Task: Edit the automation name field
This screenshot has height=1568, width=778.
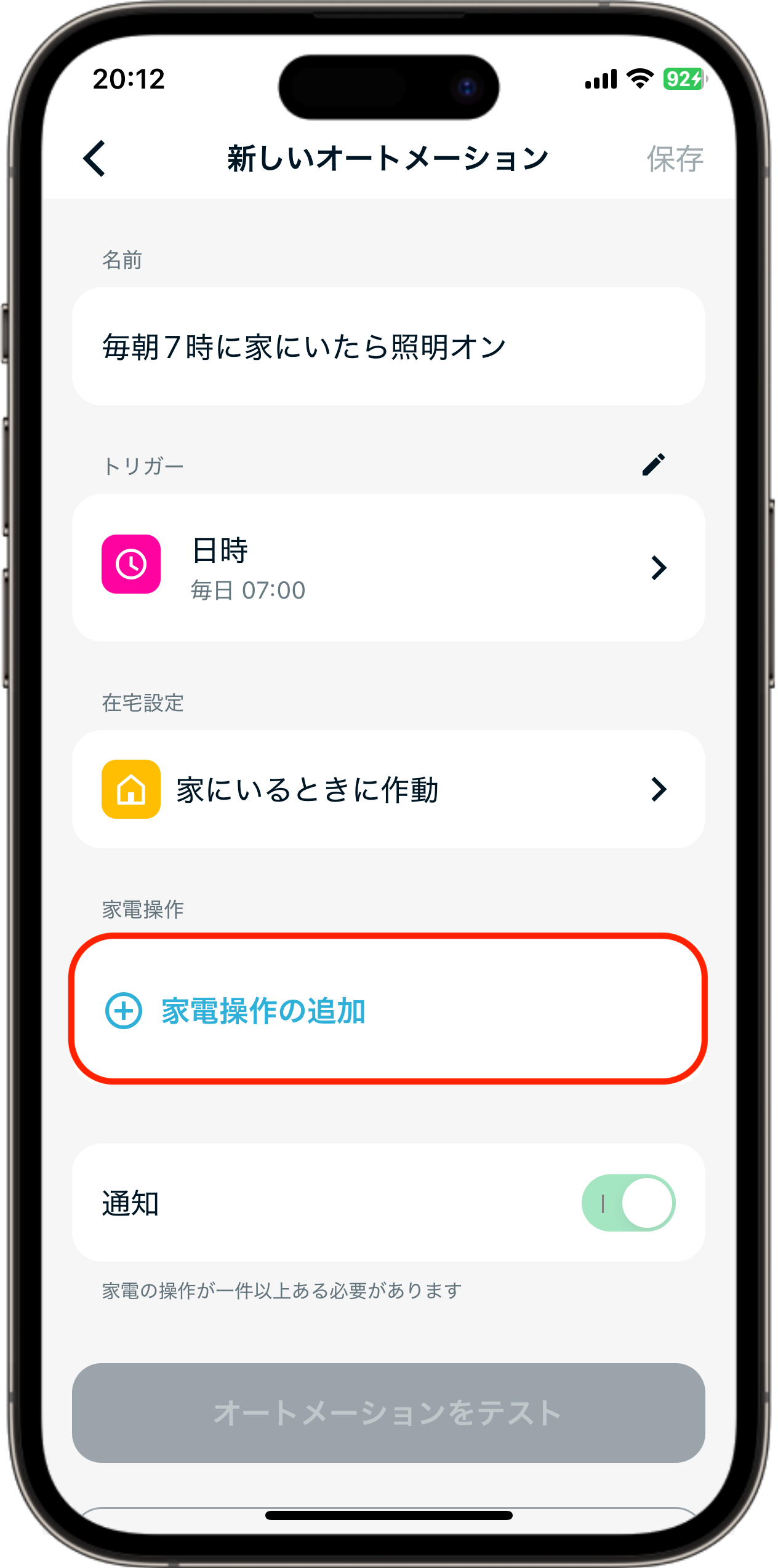Action: click(x=388, y=346)
